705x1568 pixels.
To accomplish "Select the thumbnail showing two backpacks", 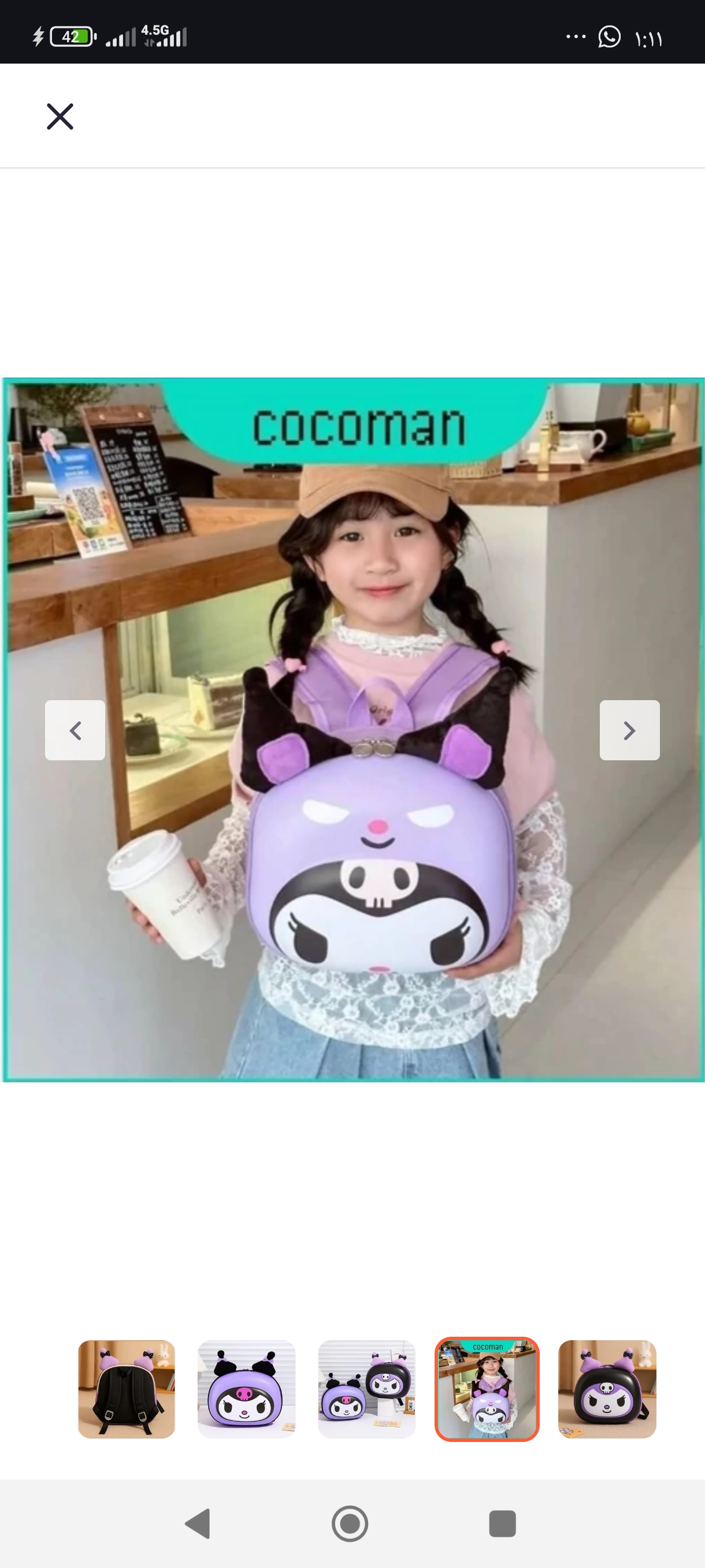I will tap(366, 1388).
